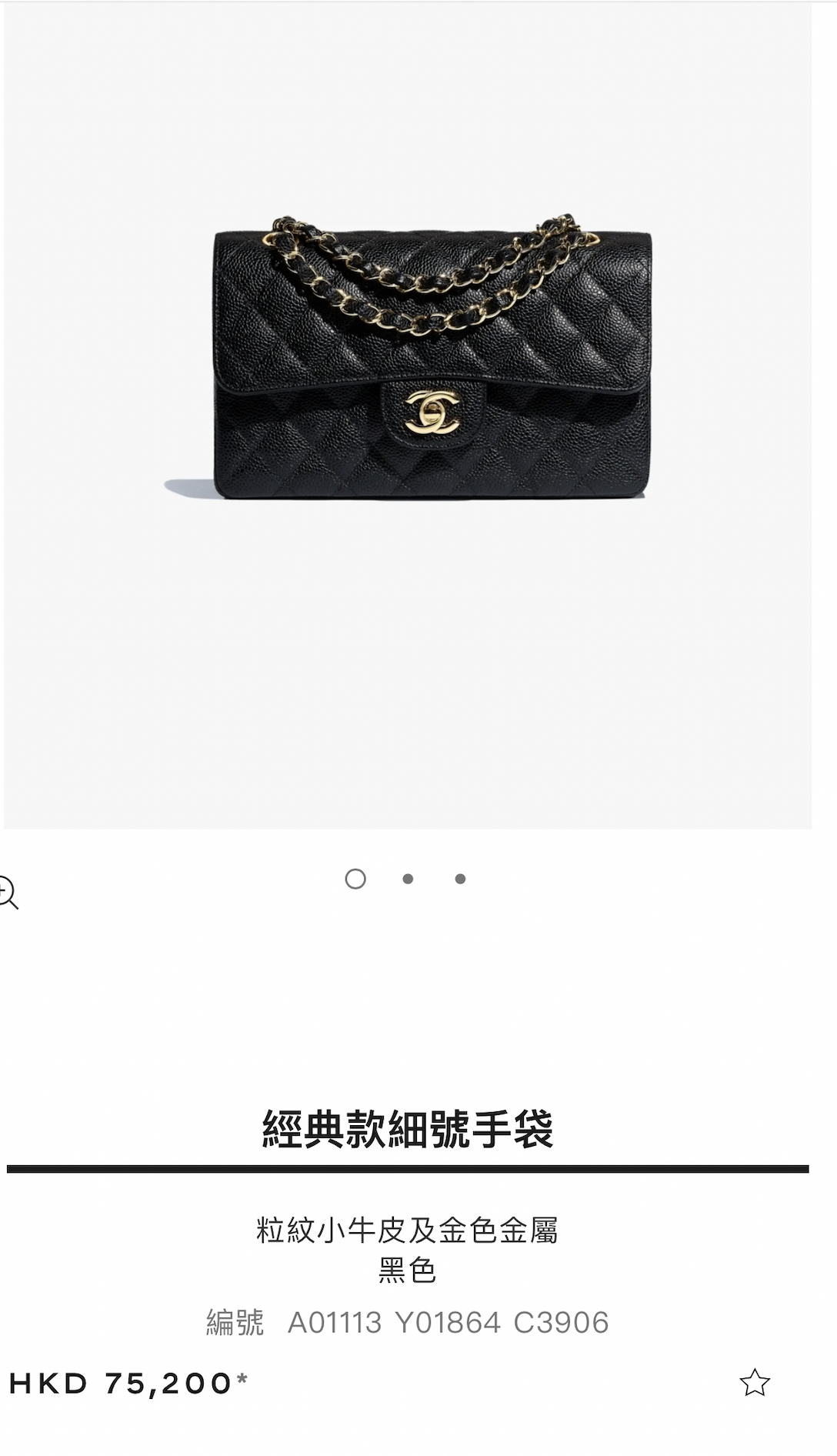Go to third image dot
837x1456 pixels.
point(460,879)
